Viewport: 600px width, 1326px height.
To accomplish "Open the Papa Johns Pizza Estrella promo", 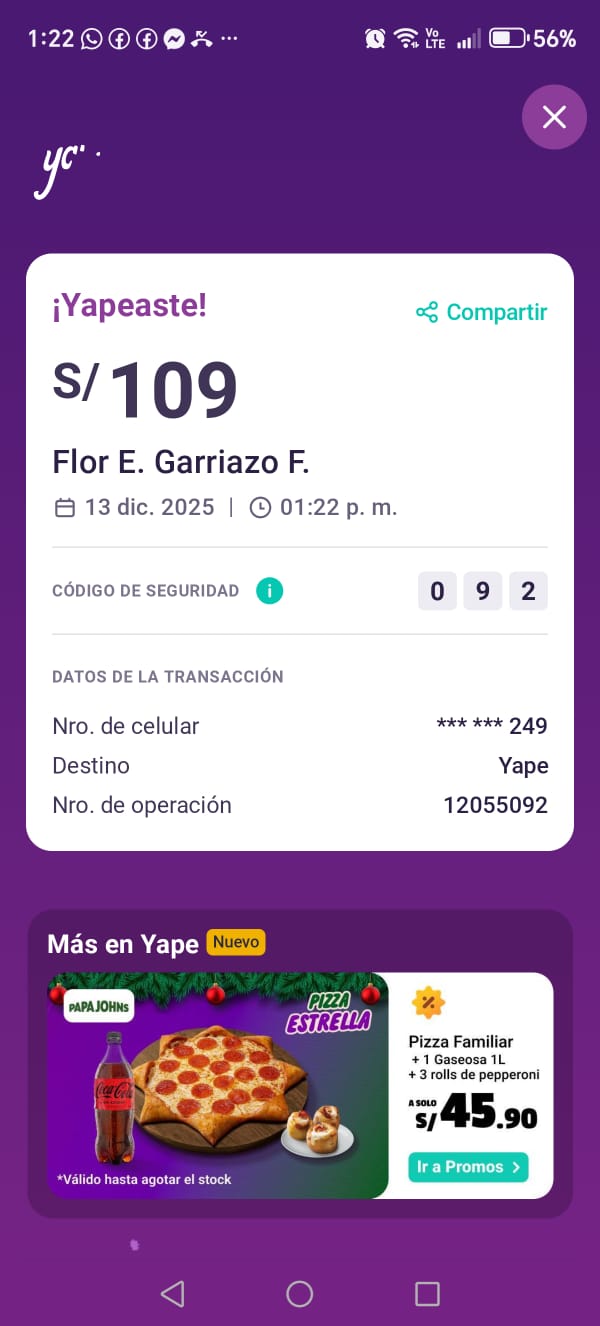I will tap(218, 1085).
